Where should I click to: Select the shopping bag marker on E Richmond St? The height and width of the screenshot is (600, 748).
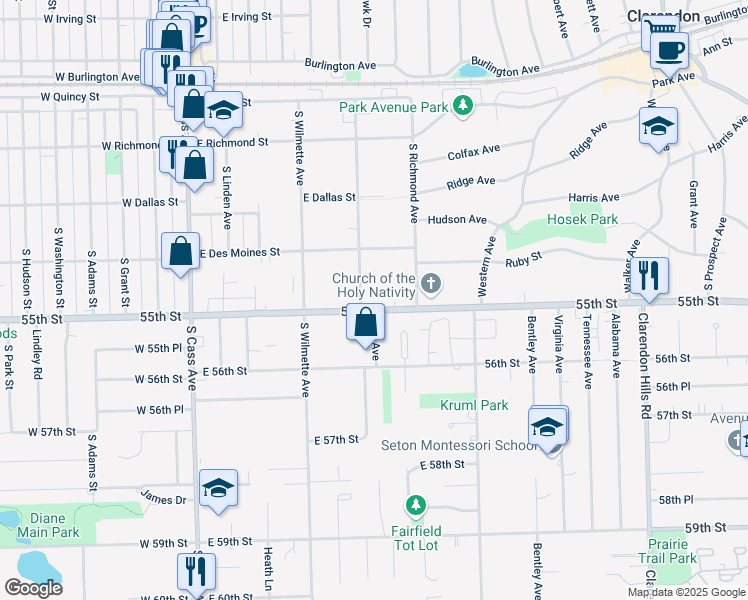coord(195,166)
